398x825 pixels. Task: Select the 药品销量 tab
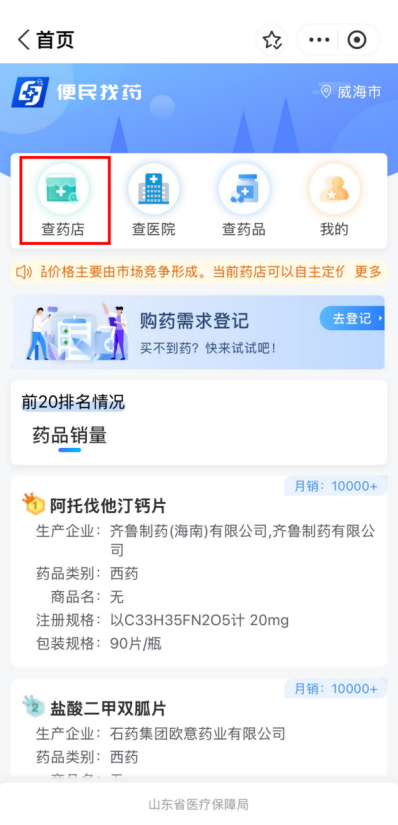click(x=69, y=436)
